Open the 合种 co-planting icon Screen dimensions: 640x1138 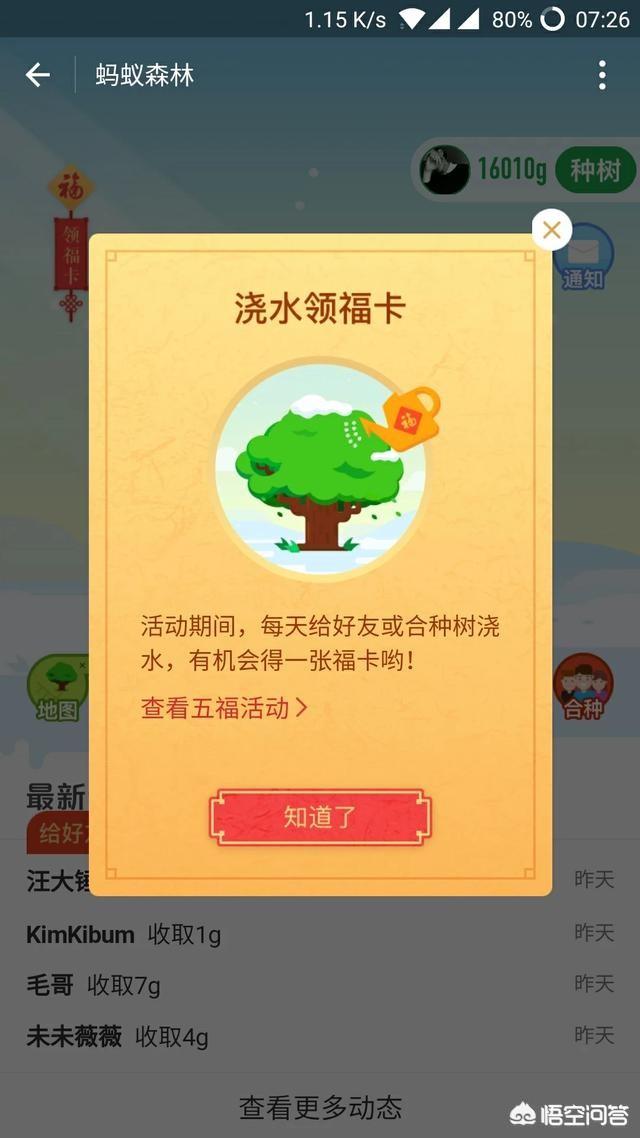[583, 689]
